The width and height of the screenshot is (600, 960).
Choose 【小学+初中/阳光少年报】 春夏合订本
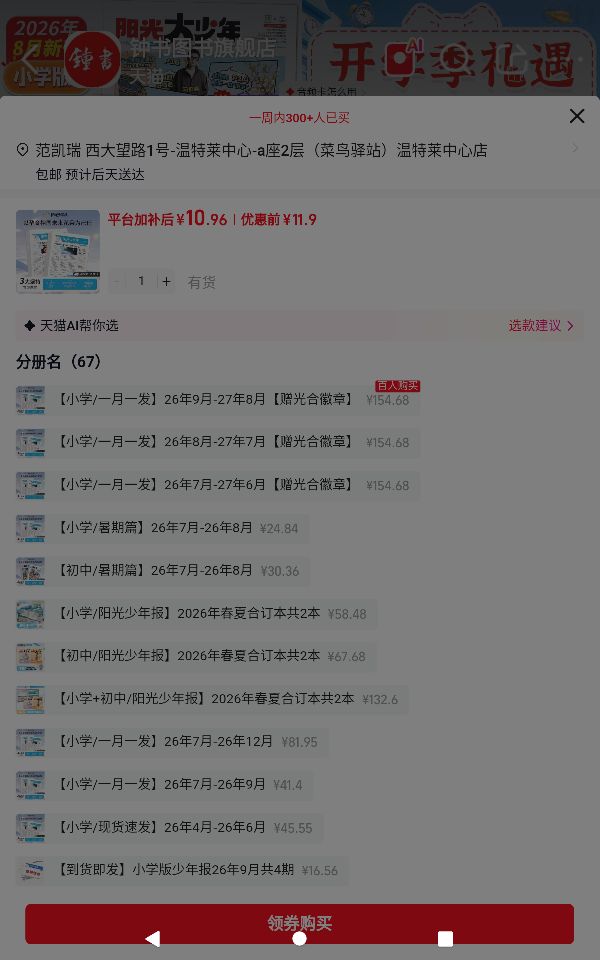(212, 700)
